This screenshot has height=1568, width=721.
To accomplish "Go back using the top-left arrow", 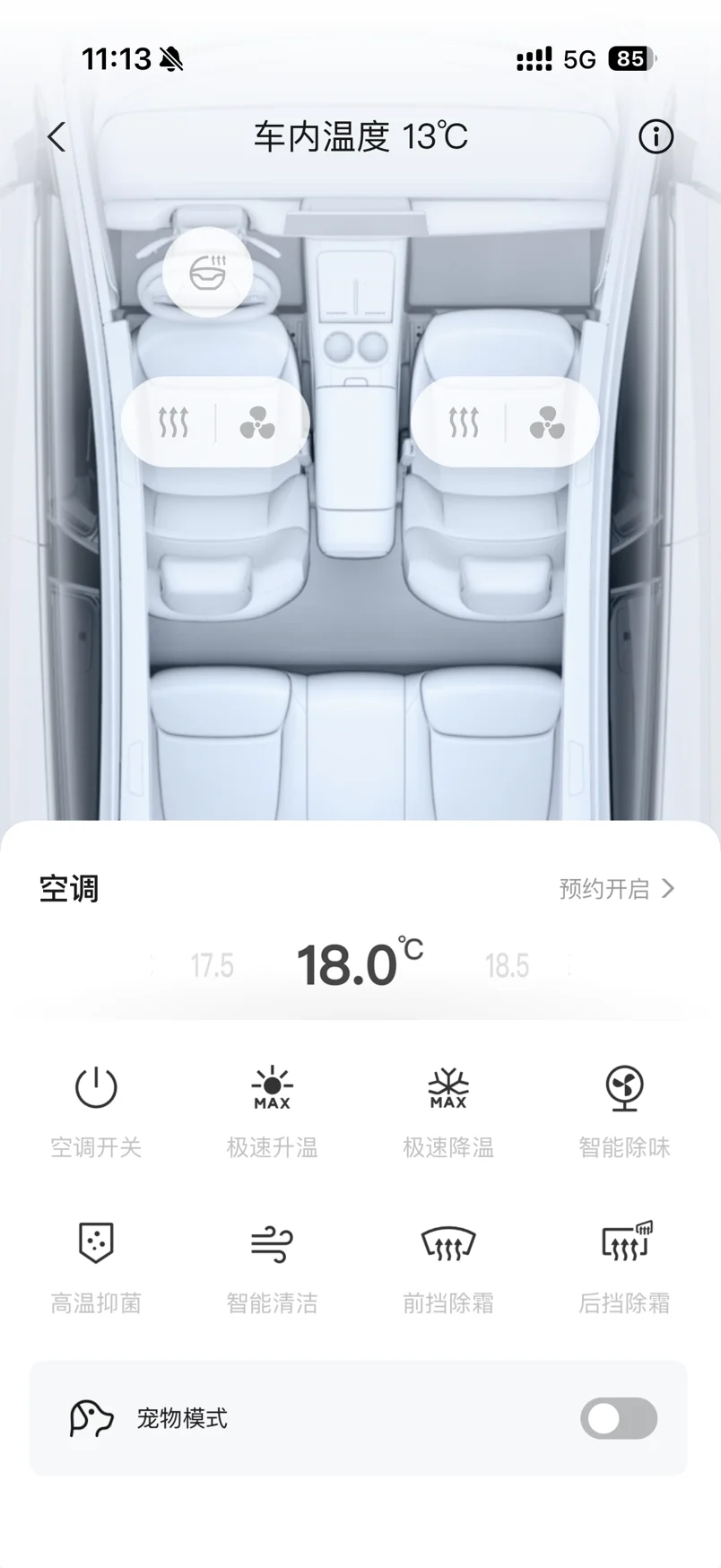I will pos(56,137).
